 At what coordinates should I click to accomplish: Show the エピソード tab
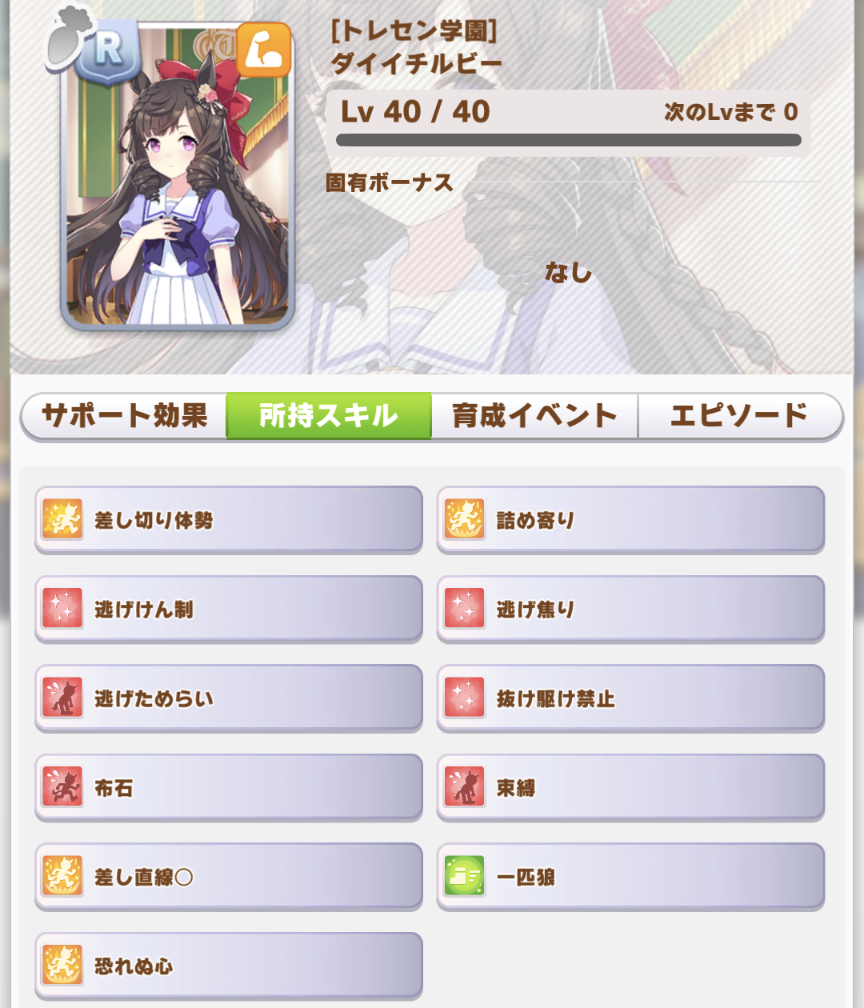point(739,416)
